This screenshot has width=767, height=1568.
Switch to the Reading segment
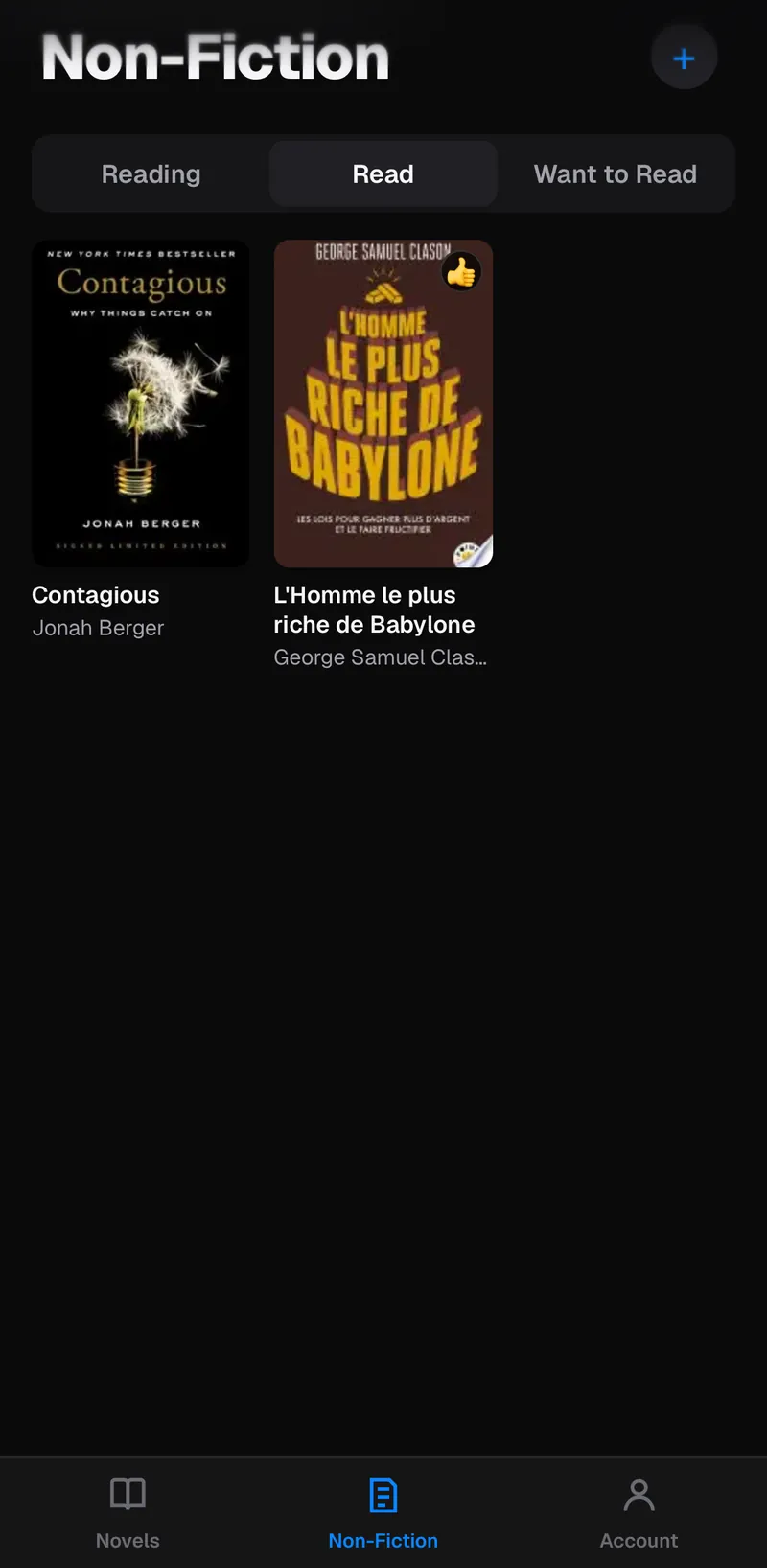(151, 173)
